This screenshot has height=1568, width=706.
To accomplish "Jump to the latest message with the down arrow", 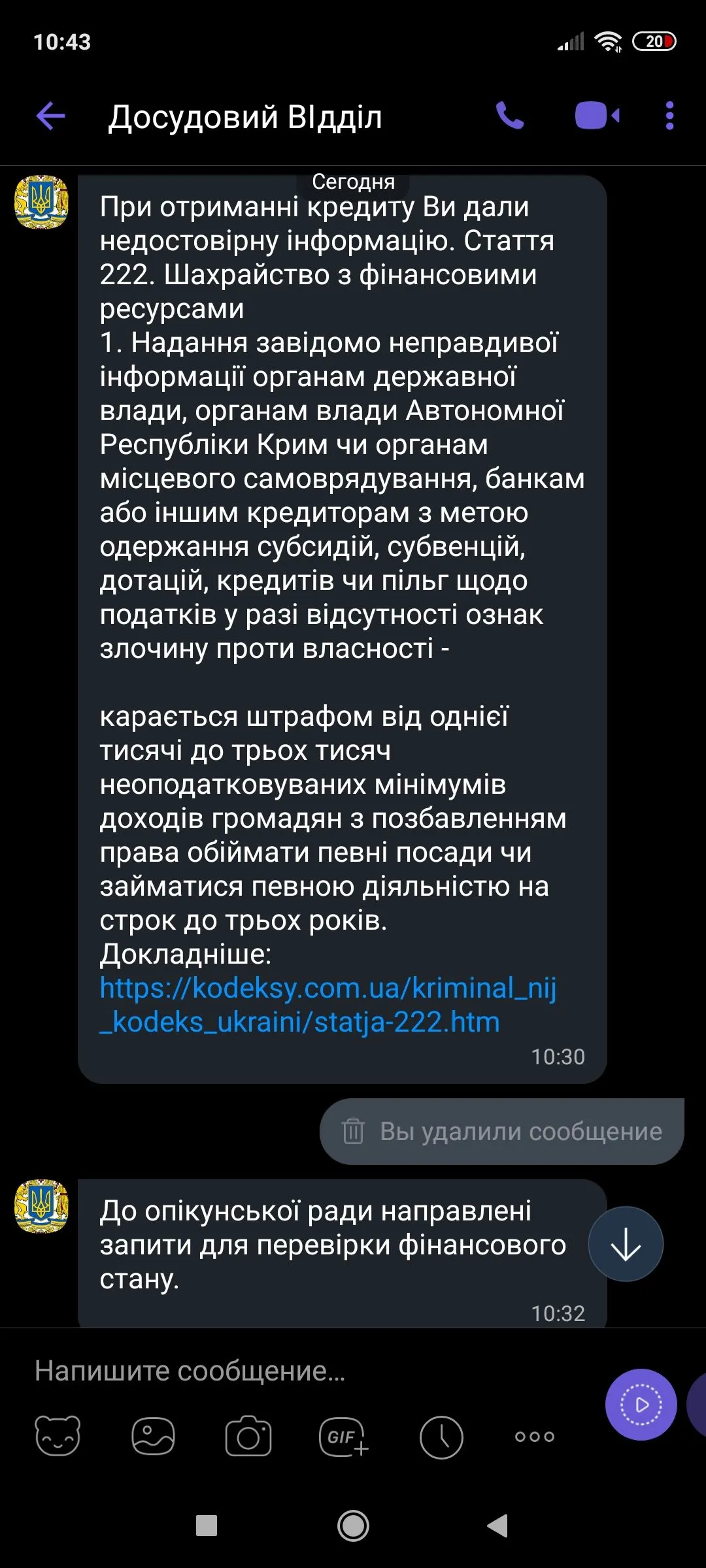I will pos(626,1244).
